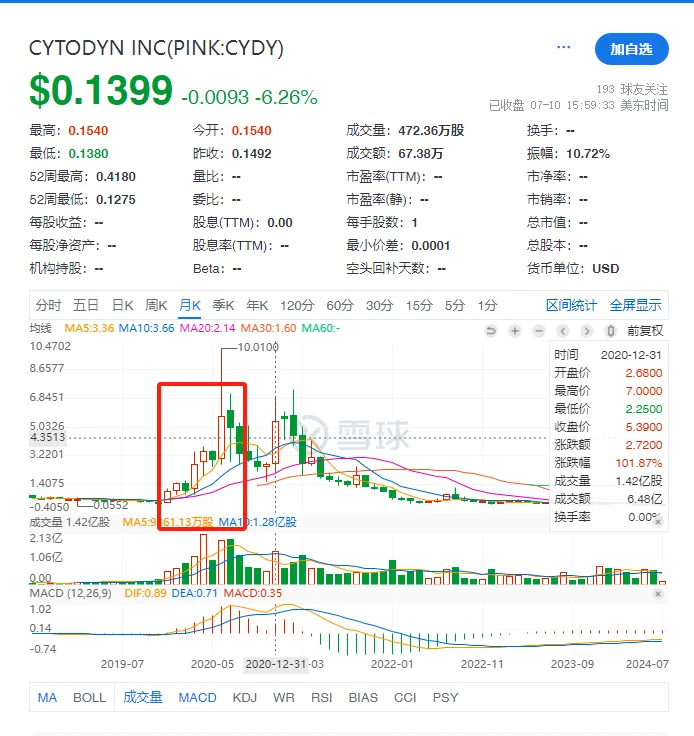Switch to the 60分 interval

coord(340,305)
